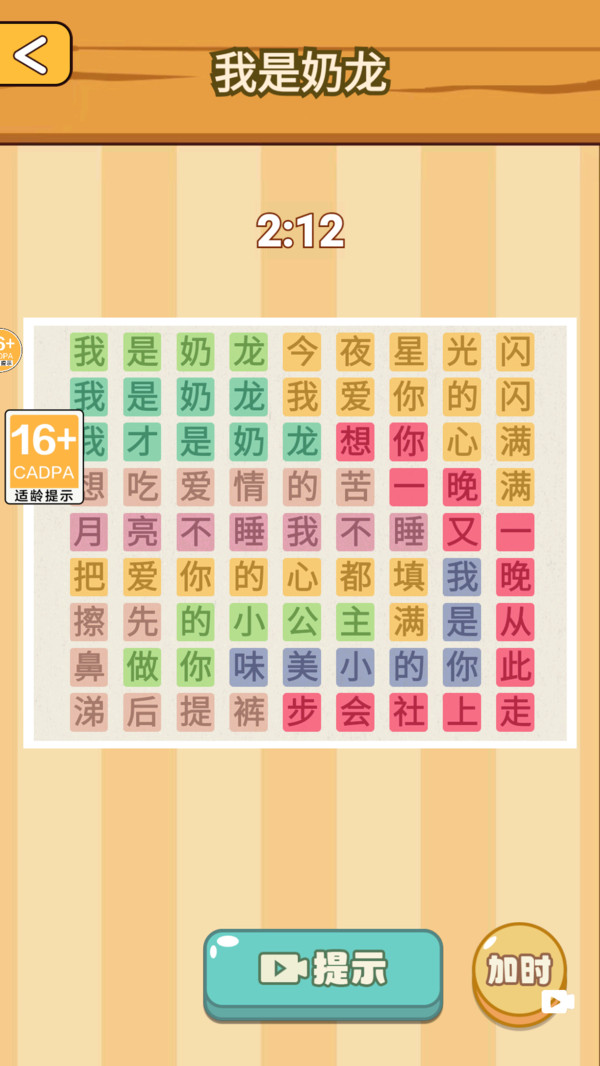Tap the 又 character tile

tap(462, 532)
